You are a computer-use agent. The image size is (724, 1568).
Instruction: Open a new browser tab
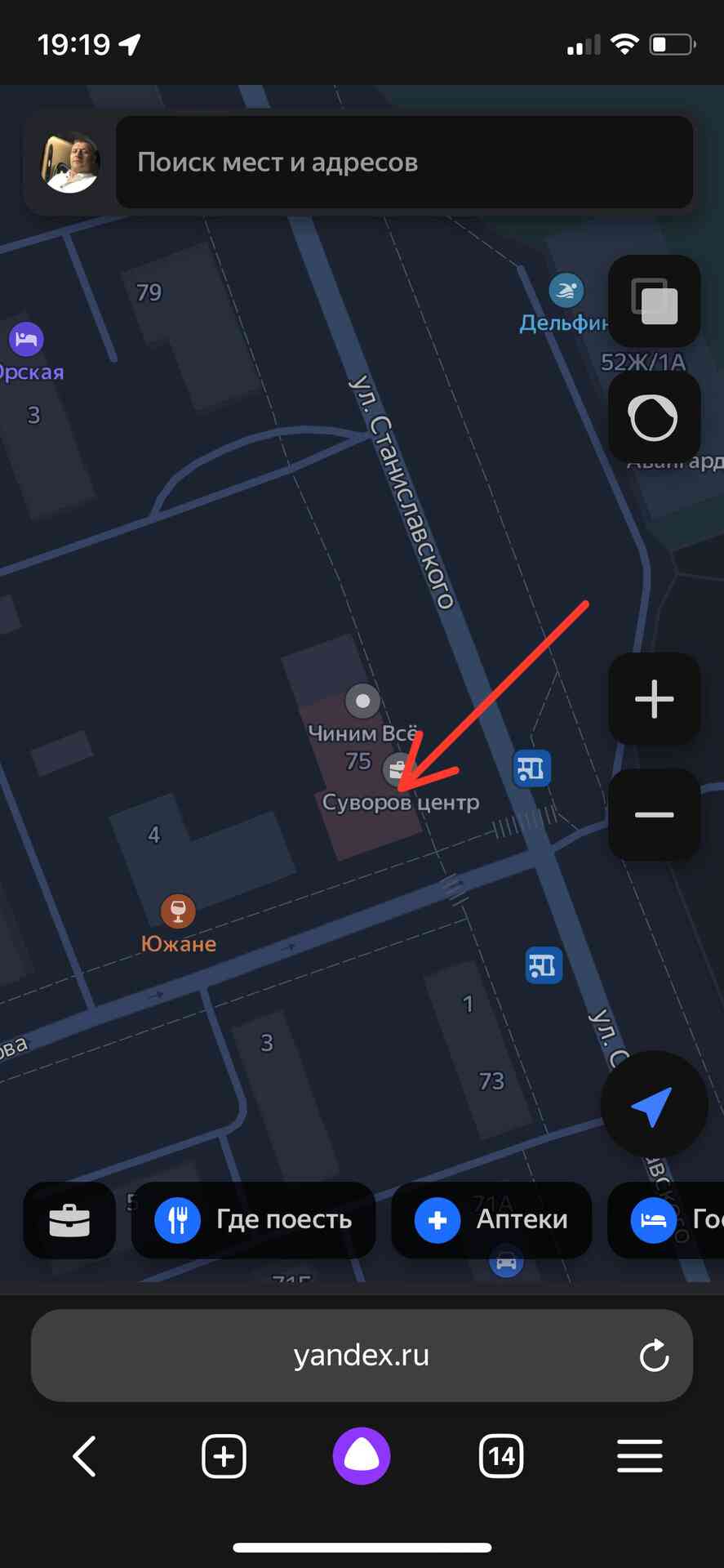pos(224,1456)
